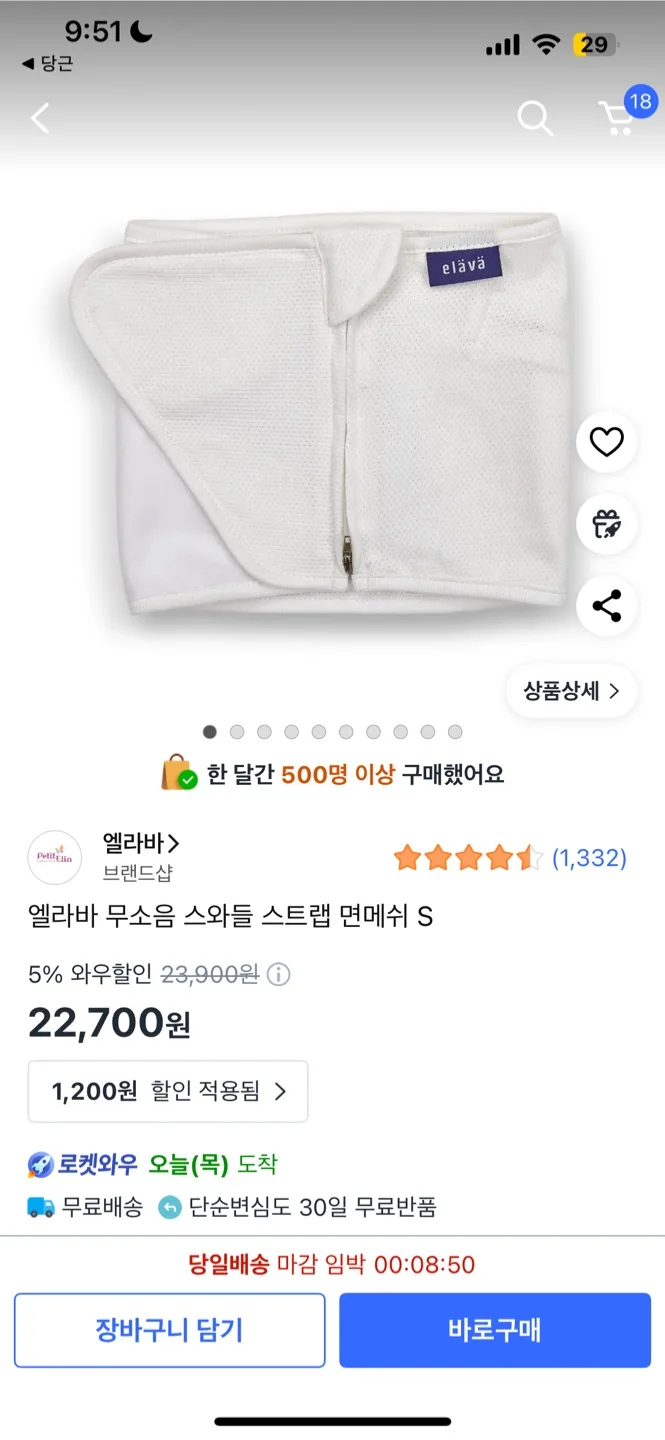Show info about the 와우할인 price

[279, 974]
